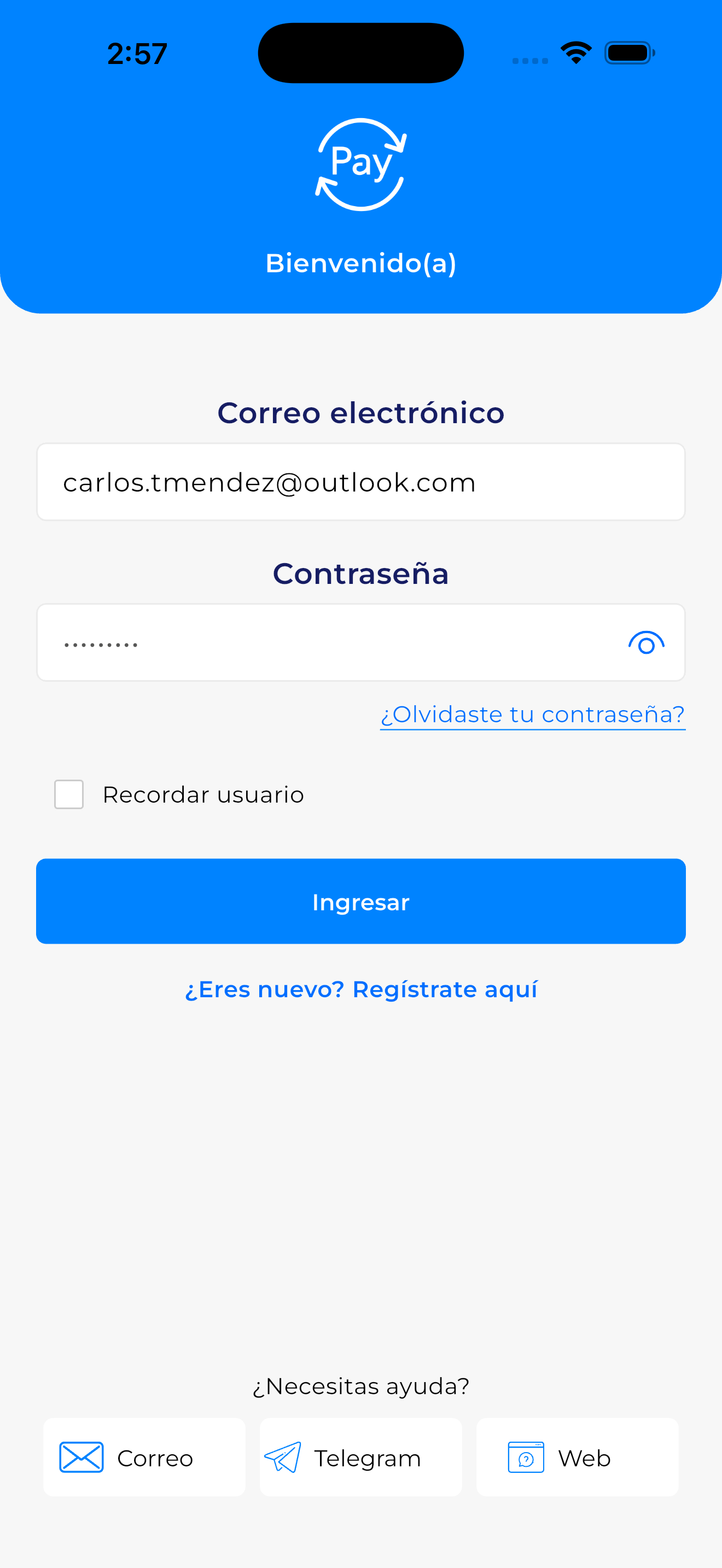Tap the Ingresar button

360,902
